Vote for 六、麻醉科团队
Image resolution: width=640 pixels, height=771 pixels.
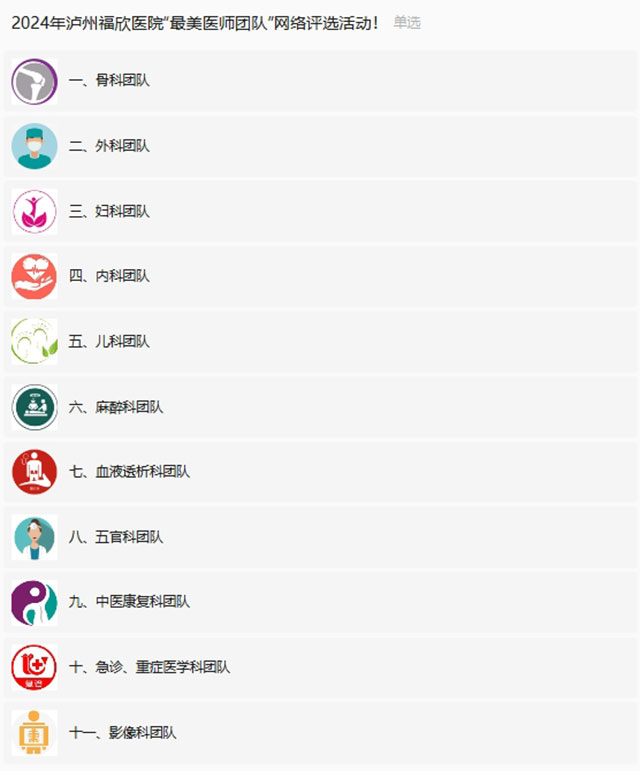point(116,407)
